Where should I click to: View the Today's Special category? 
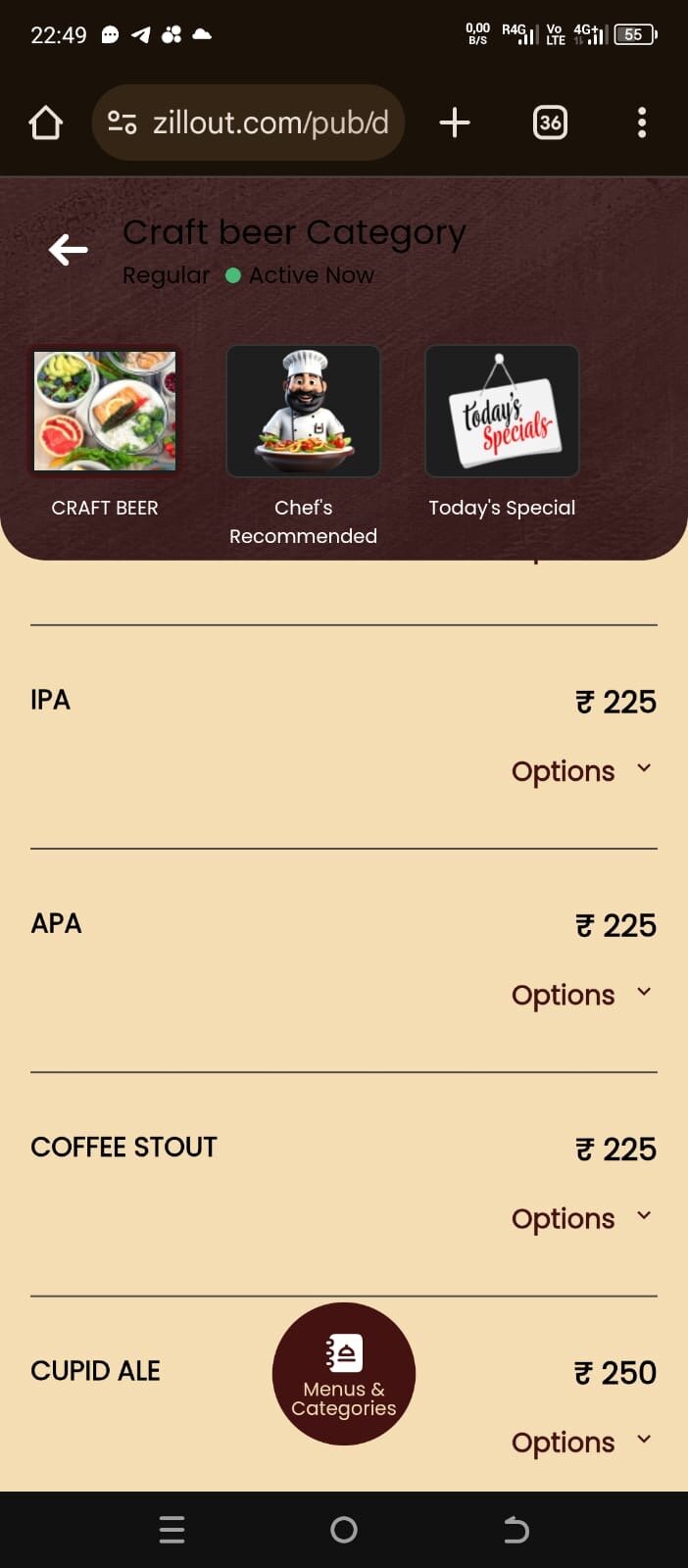pos(502,412)
